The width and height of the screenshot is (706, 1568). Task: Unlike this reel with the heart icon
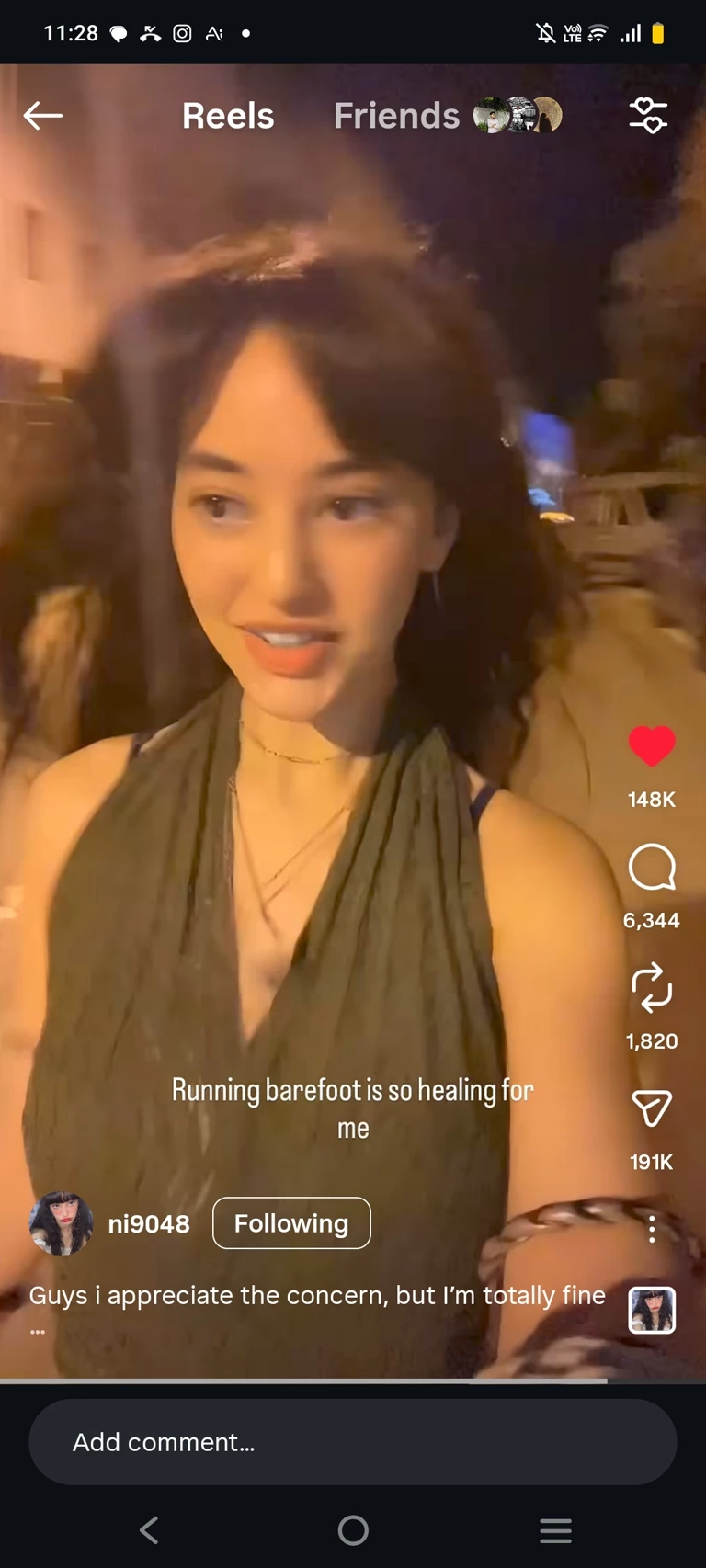(x=652, y=745)
